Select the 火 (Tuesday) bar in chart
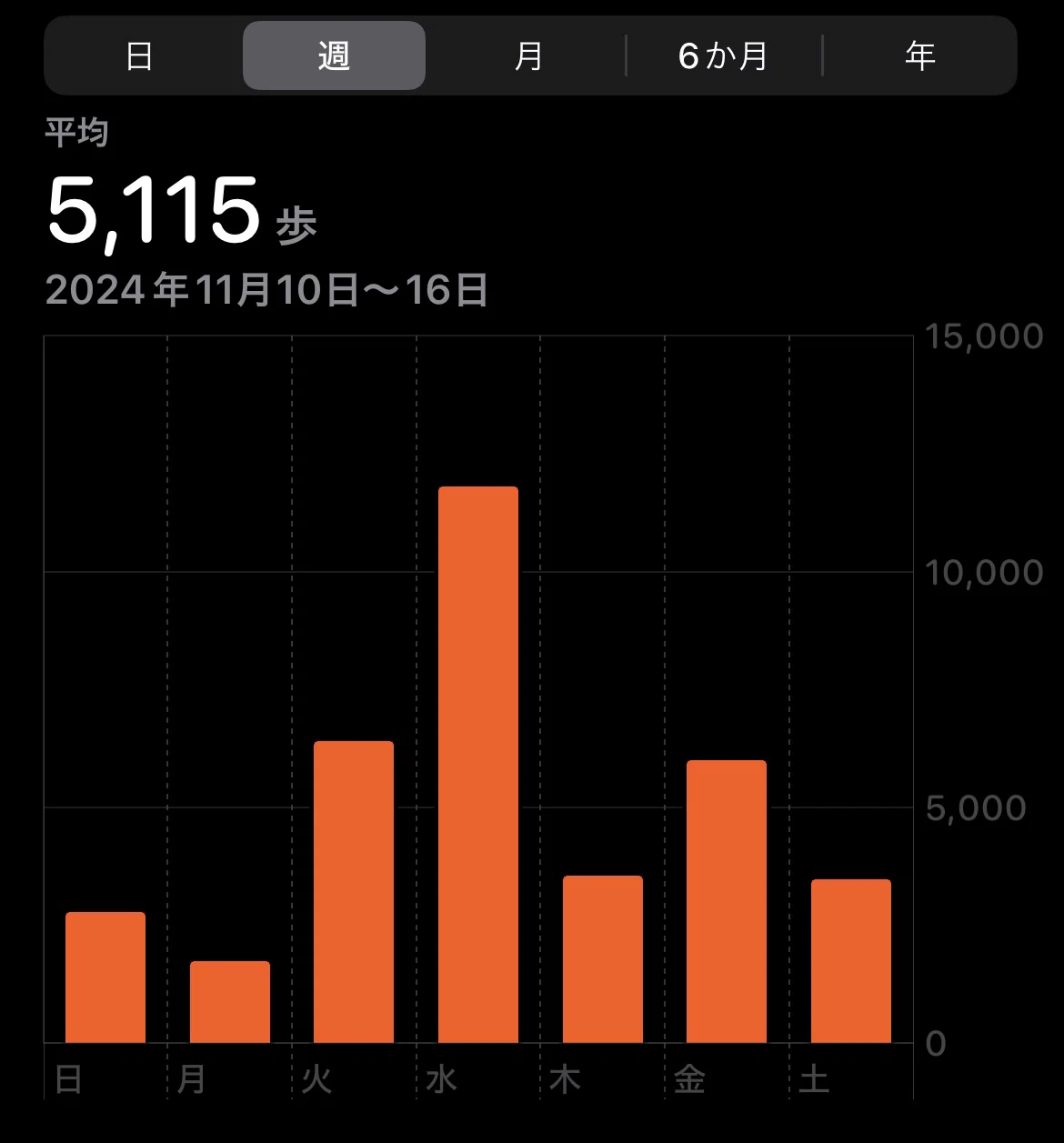The width and height of the screenshot is (1064, 1143). (354, 892)
